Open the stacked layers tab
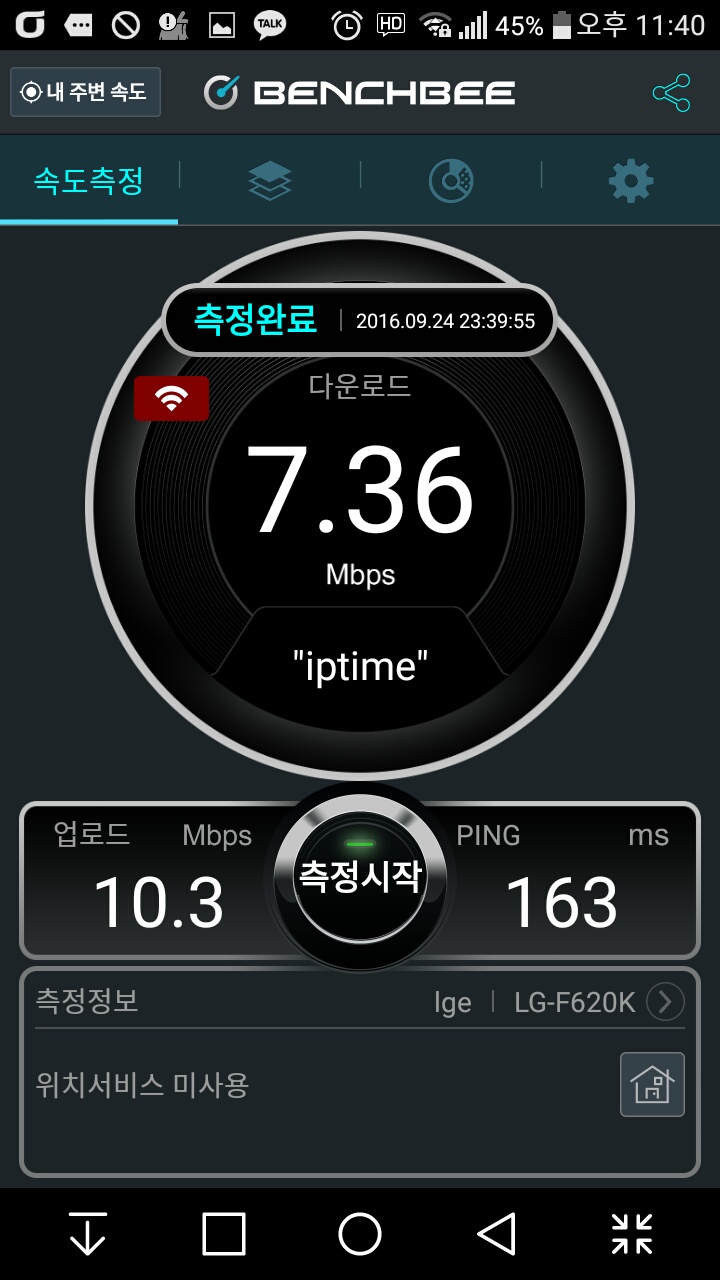This screenshot has height=1280, width=720. point(270,181)
